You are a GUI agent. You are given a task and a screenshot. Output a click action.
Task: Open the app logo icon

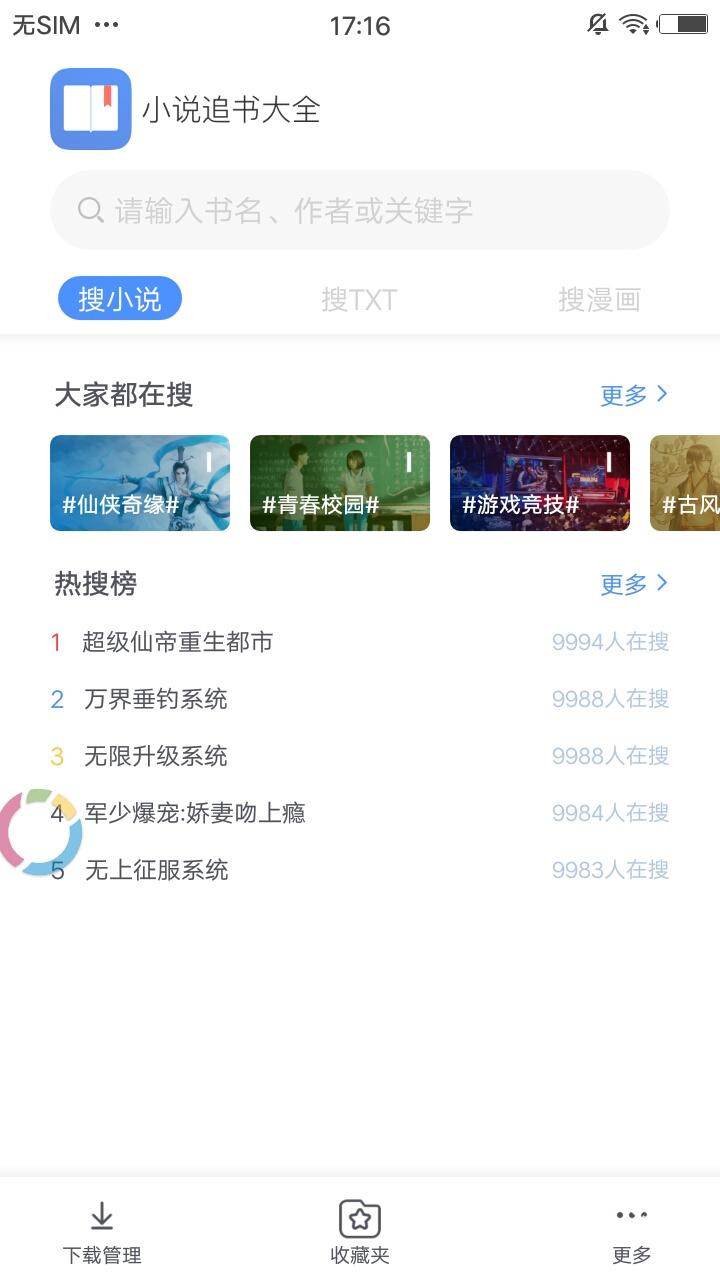[x=90, y=109]
